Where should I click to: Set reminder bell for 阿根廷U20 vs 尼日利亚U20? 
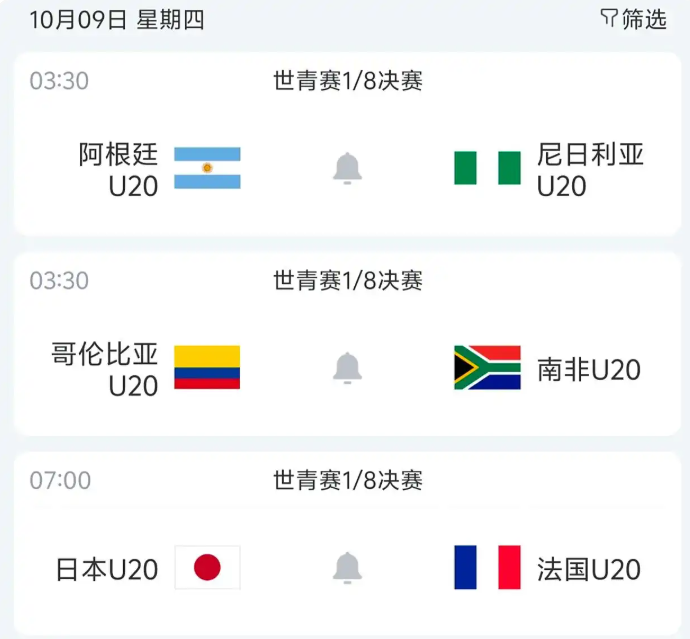347,168
